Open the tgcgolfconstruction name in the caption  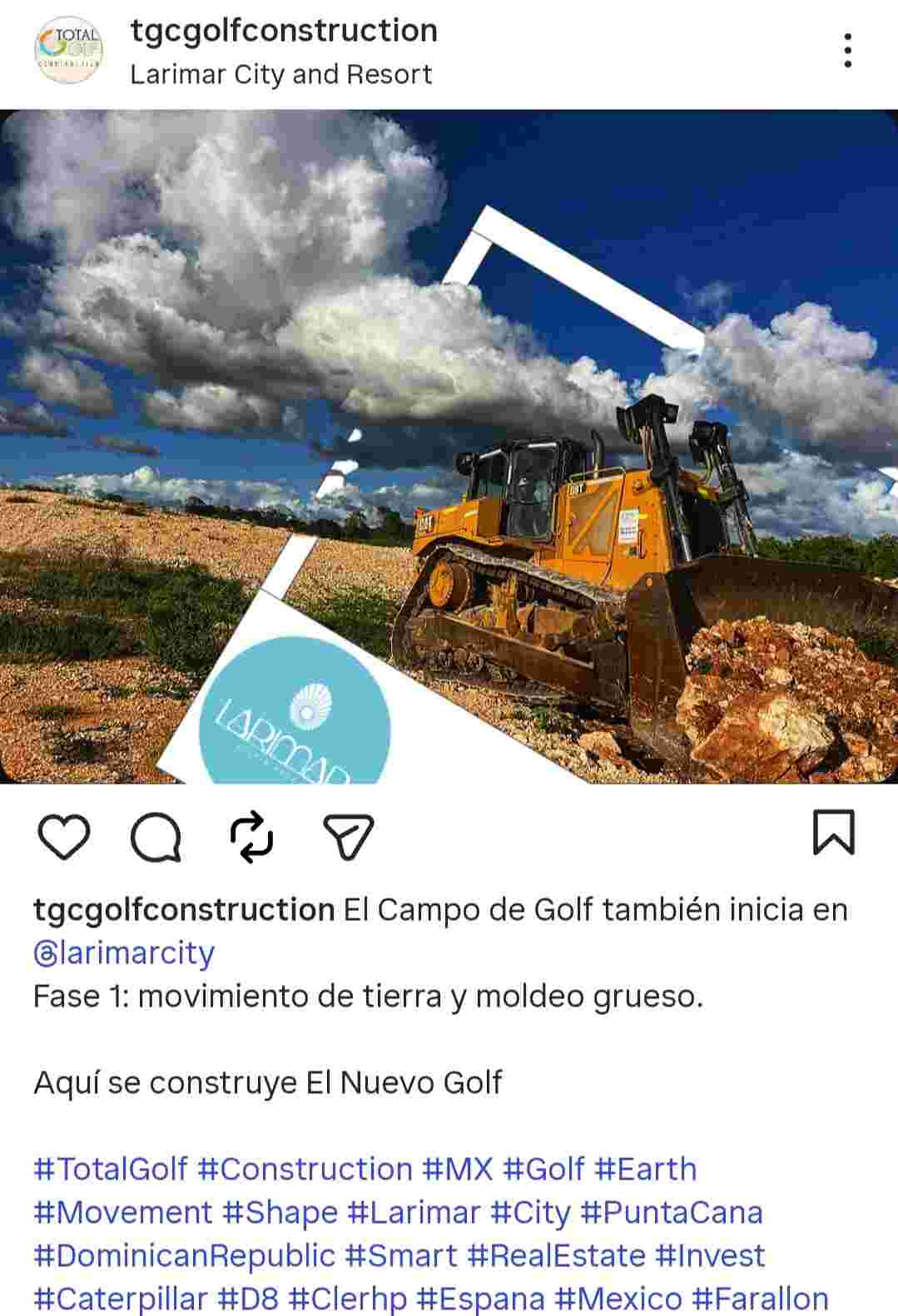coord(184,909)
